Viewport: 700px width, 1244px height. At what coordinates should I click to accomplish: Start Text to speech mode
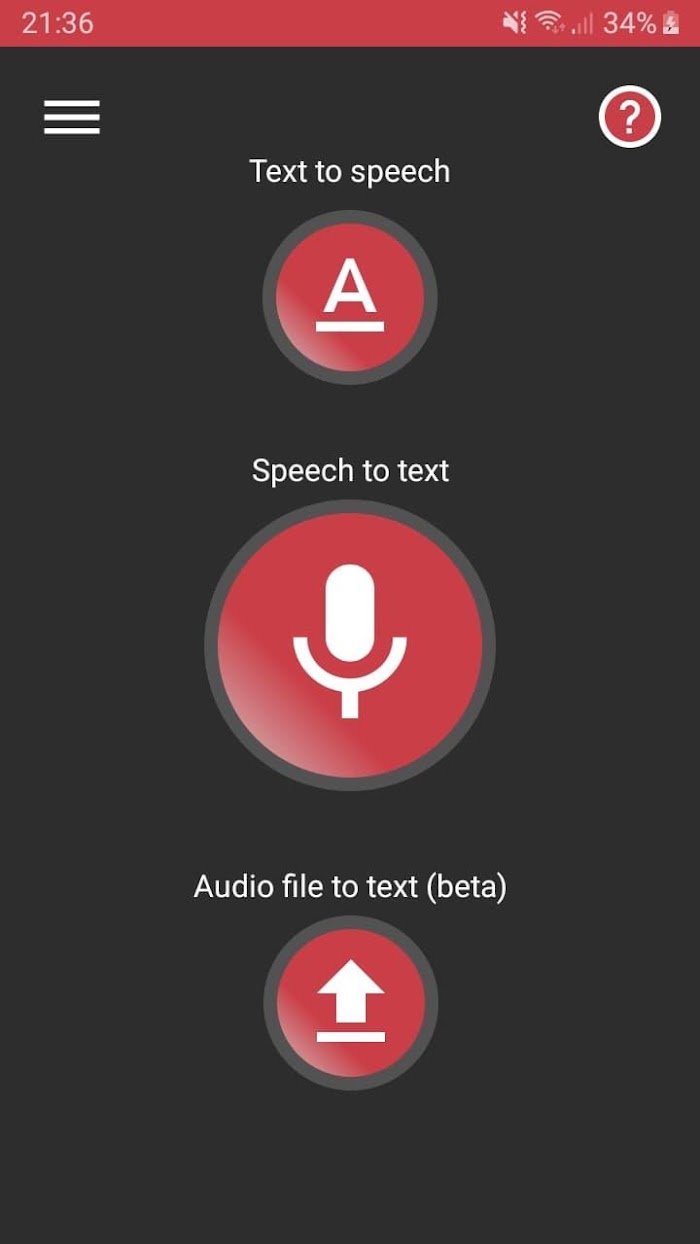[x=350, y=297]
